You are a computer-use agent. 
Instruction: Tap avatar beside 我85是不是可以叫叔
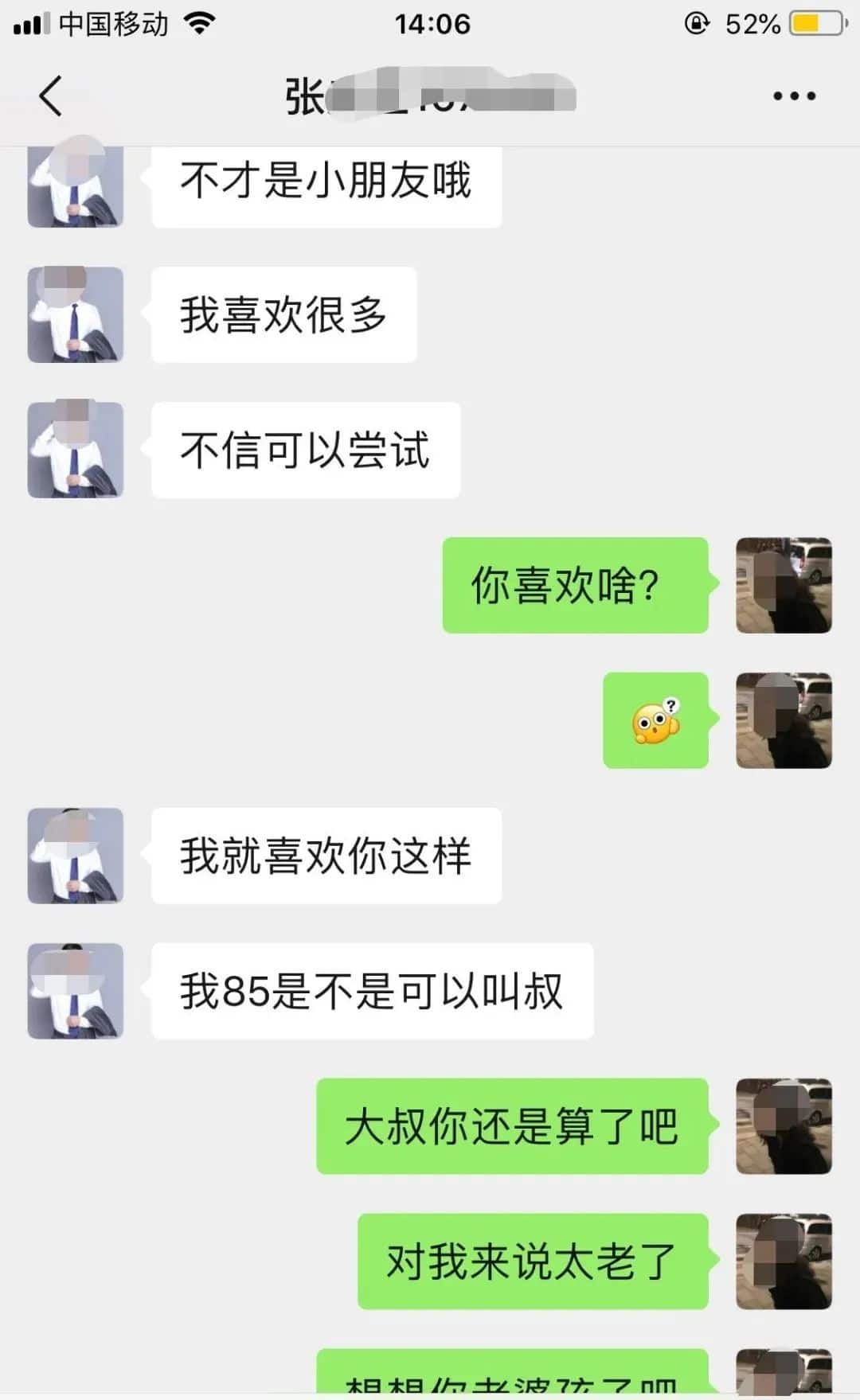76,991
